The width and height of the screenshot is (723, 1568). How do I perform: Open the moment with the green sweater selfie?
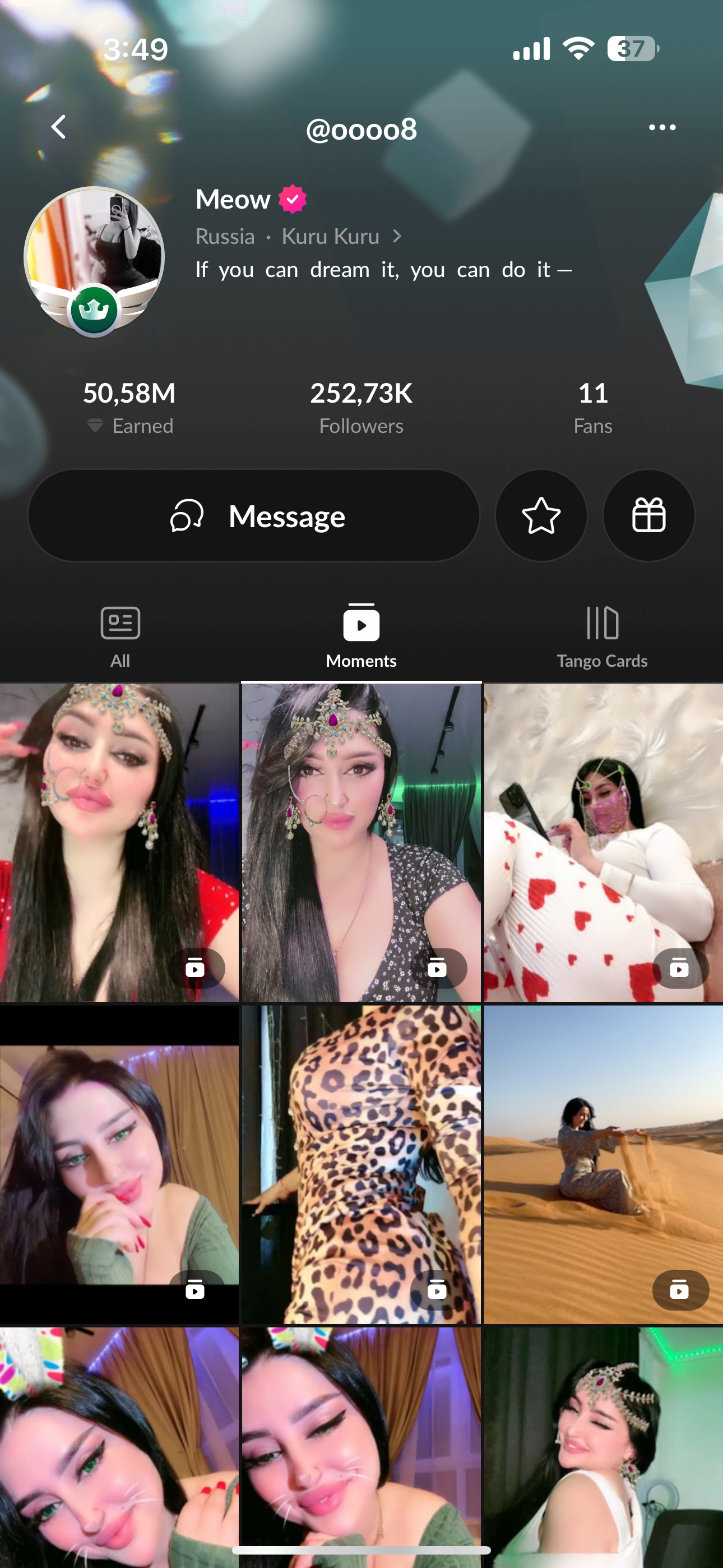click(x=119, y=1164)
